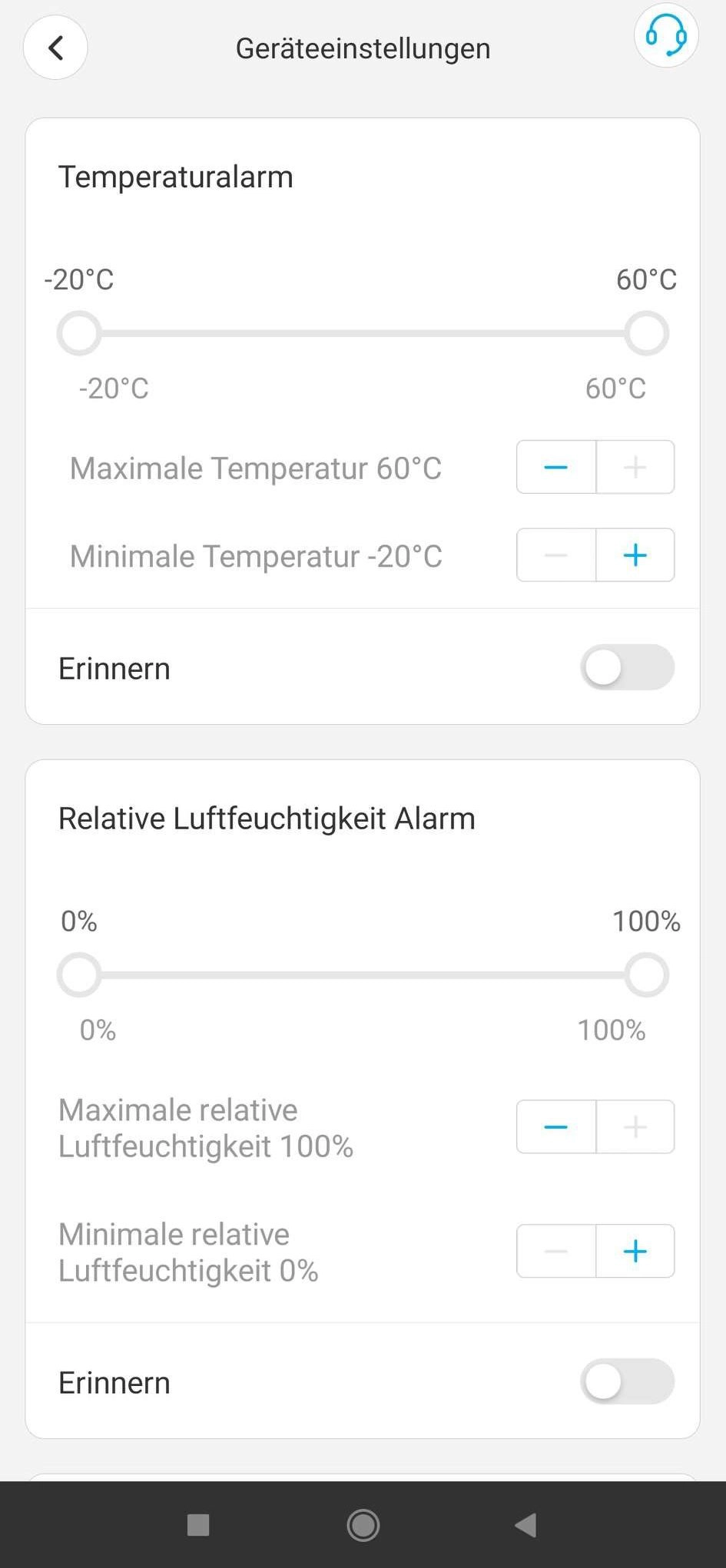
Task: Open recent apps via square button
Action: 198,1525
